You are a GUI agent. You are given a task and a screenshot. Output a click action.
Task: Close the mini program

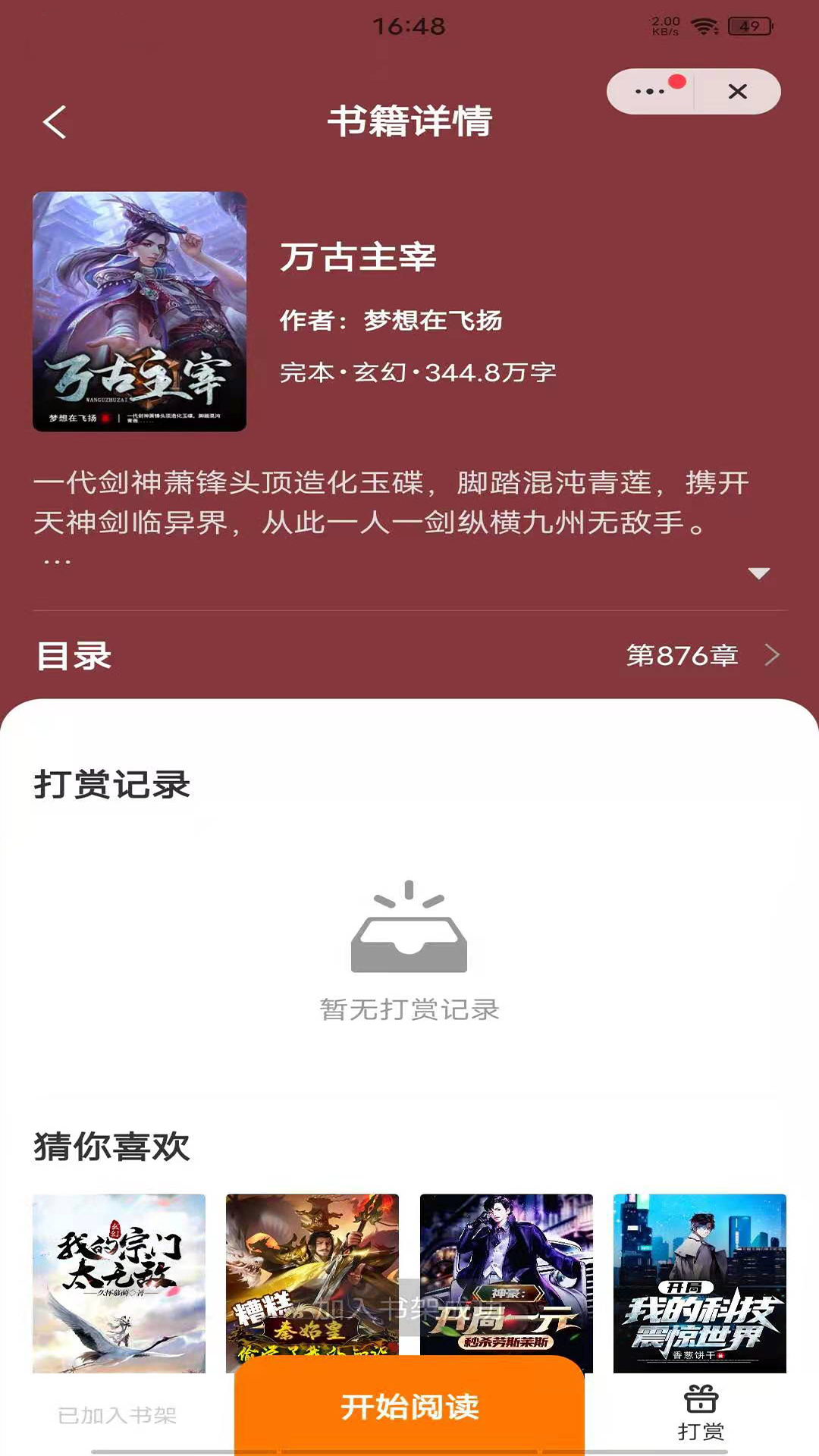737,92
